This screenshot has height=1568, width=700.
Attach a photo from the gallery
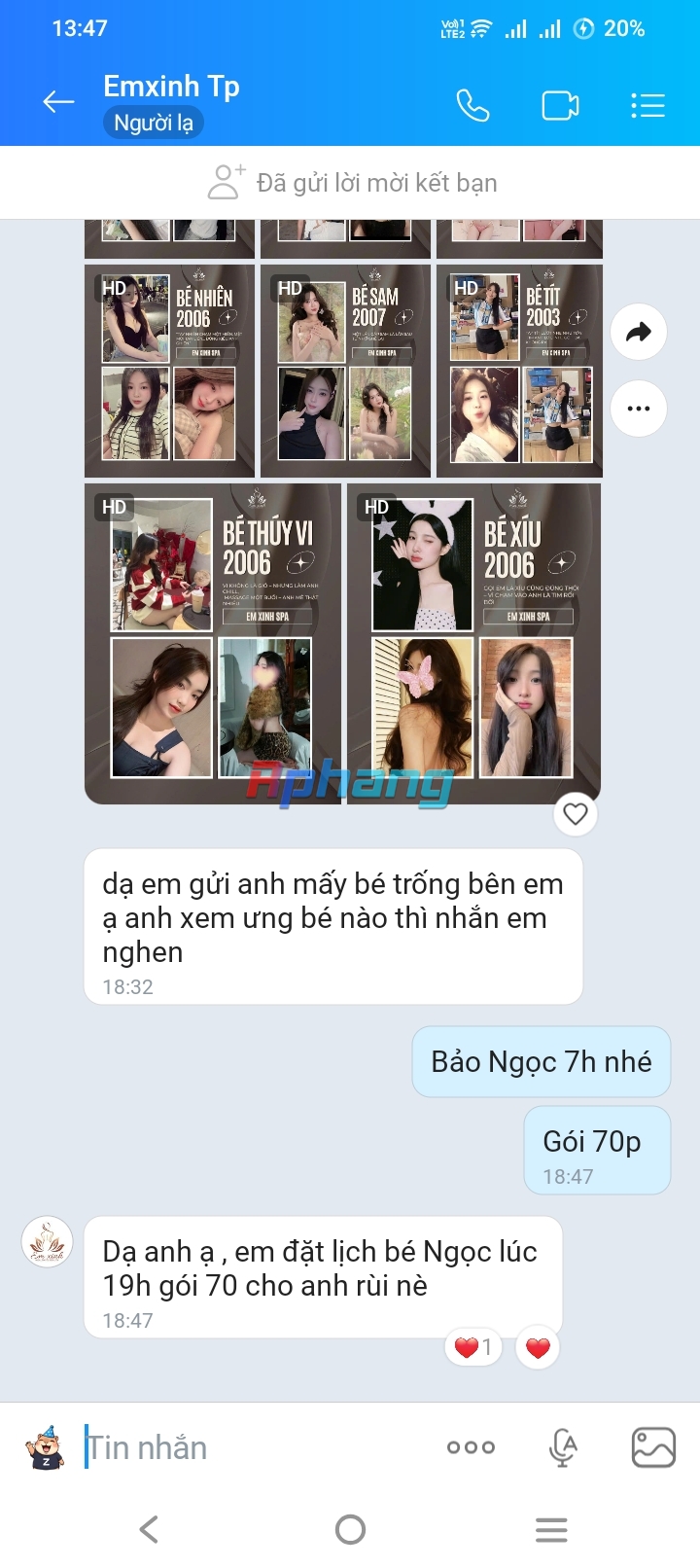pos(653,1447)
